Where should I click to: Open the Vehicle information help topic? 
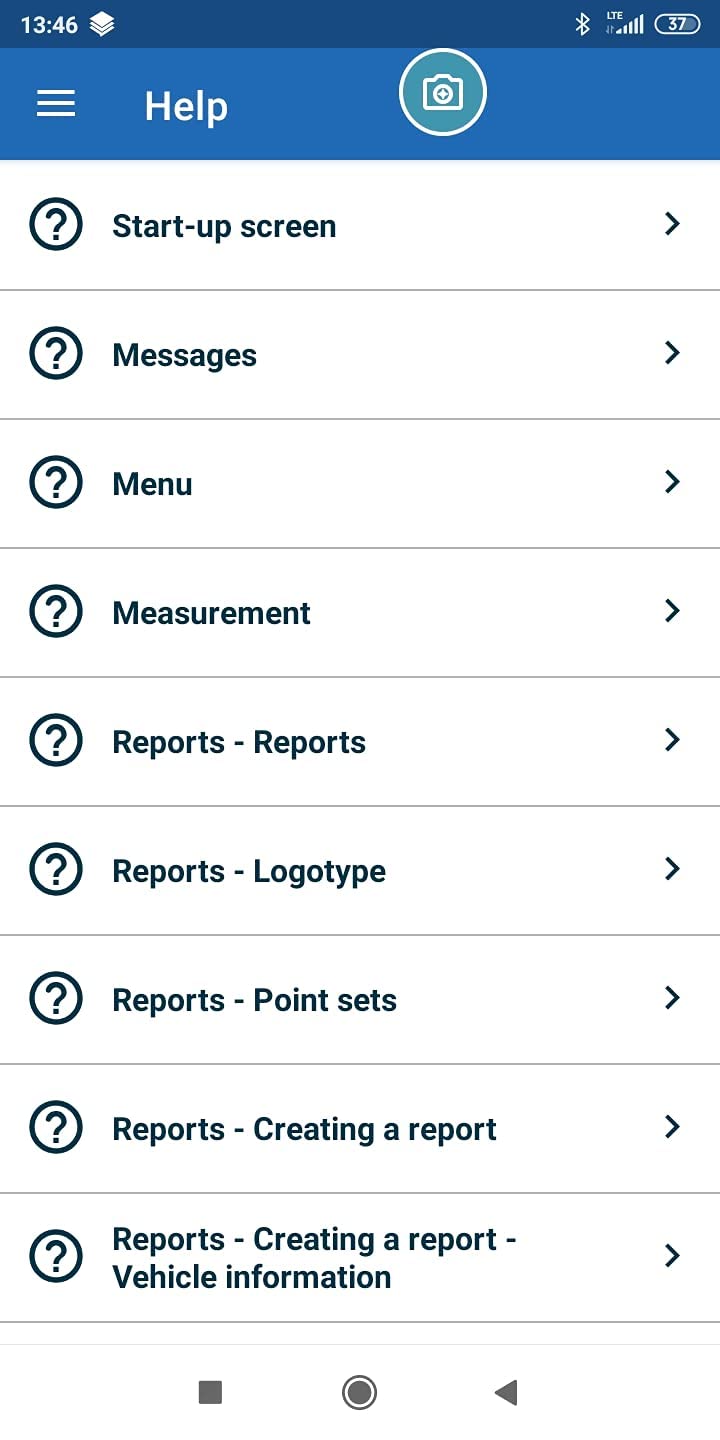[360, 1258]
